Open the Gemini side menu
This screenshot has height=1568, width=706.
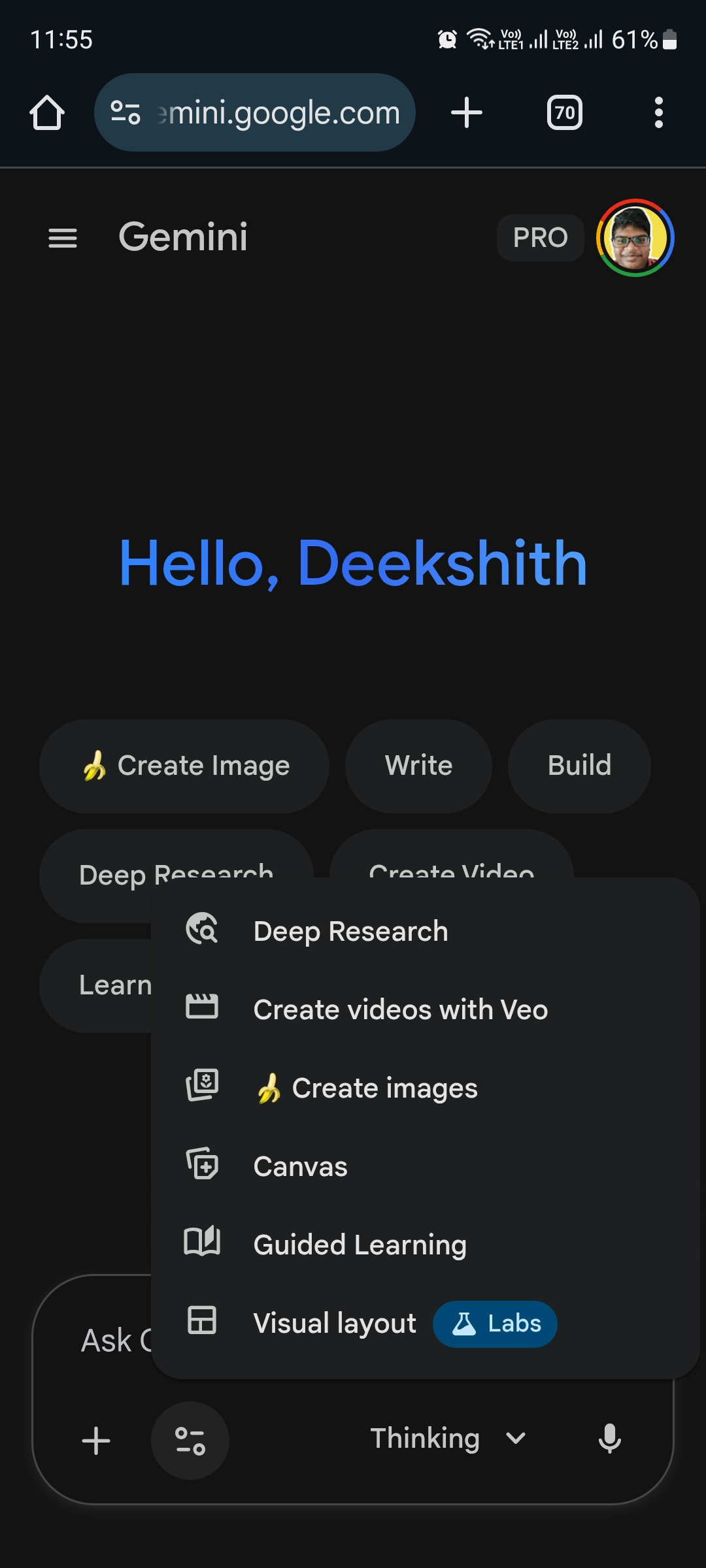tap(63, 238)
